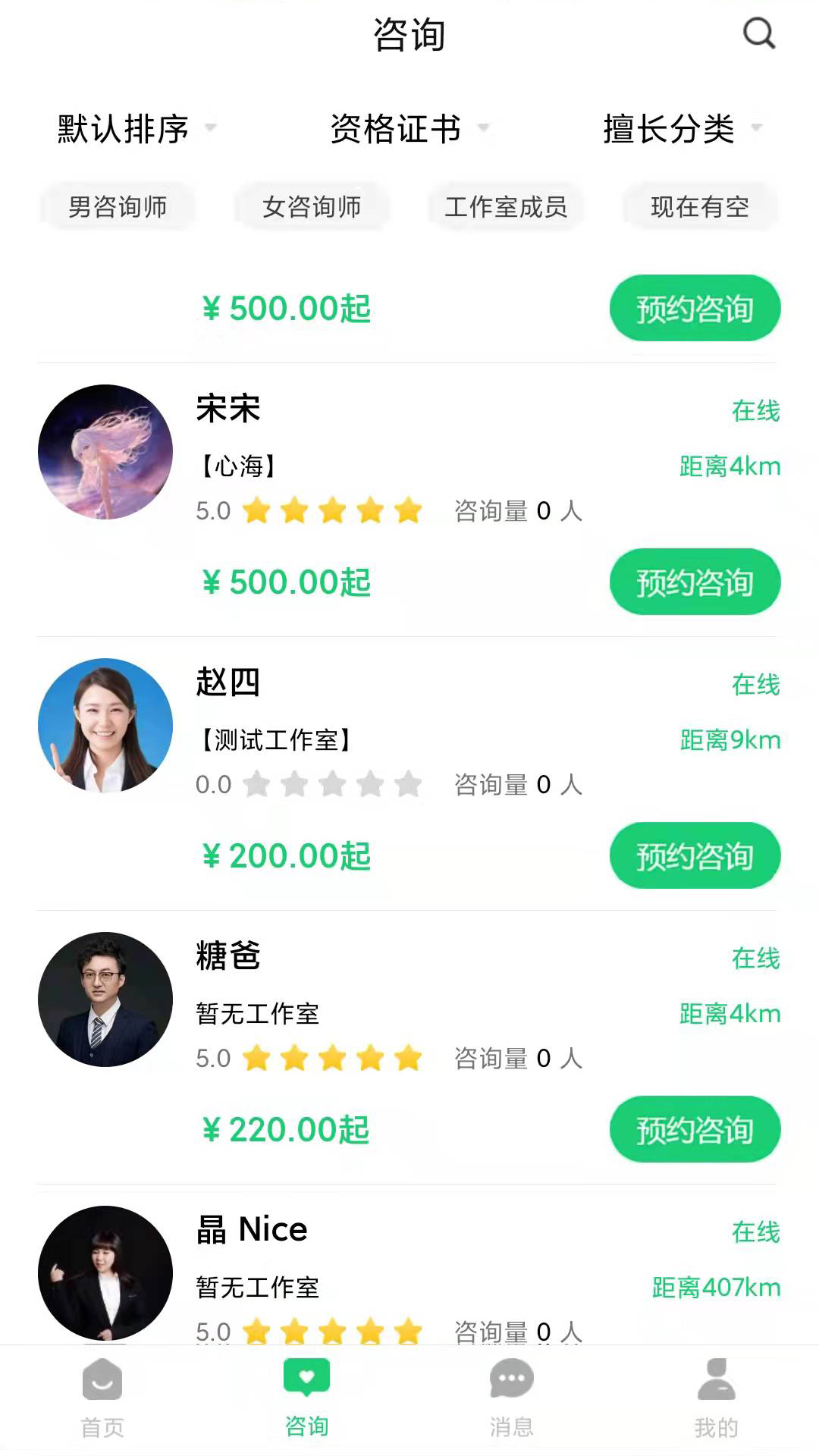Expand the 资格证书 certificate dropdown

point(409,129)
